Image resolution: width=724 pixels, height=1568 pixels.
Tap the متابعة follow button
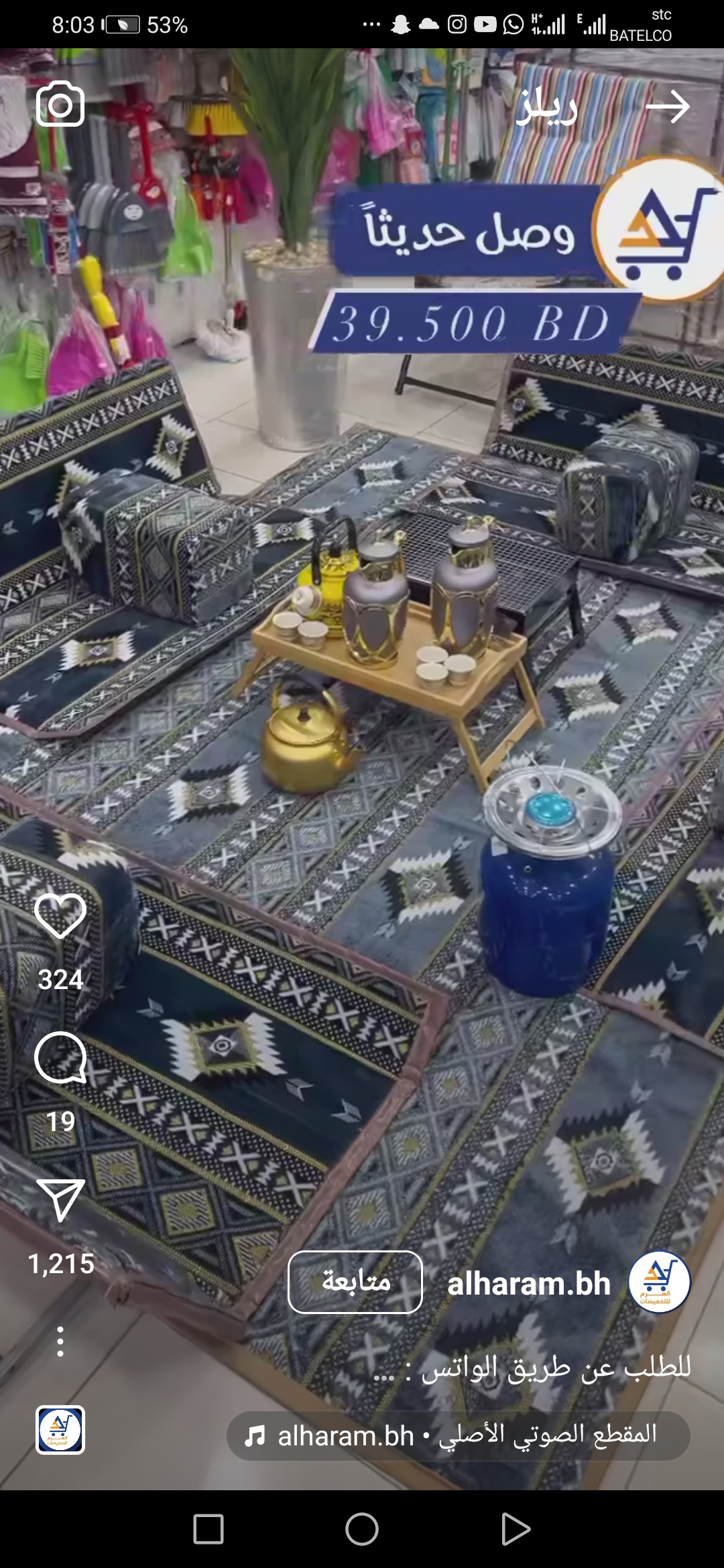[x=355, y=1282]
